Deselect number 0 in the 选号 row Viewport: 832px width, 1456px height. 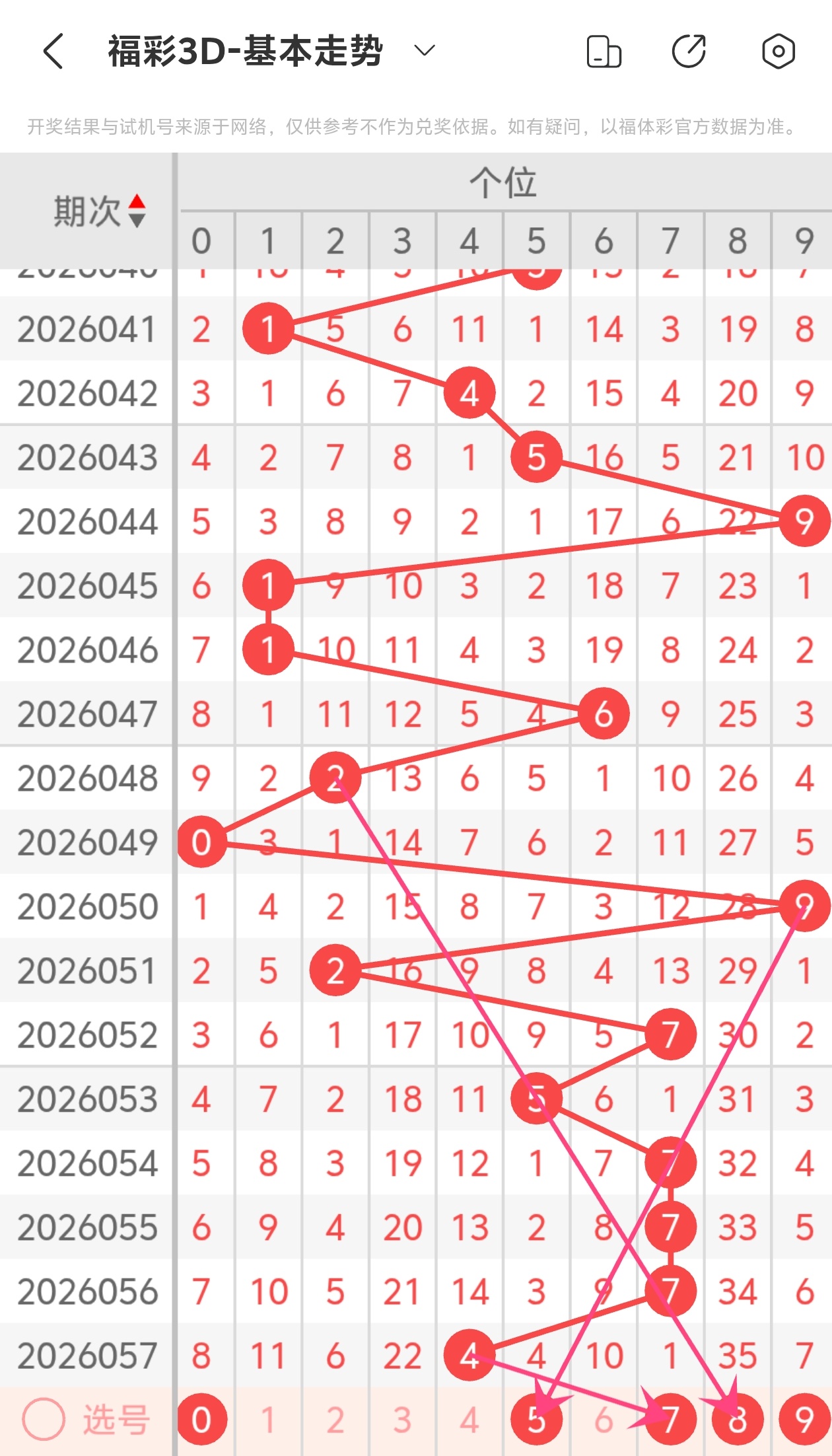click(x=201, y=1420)
